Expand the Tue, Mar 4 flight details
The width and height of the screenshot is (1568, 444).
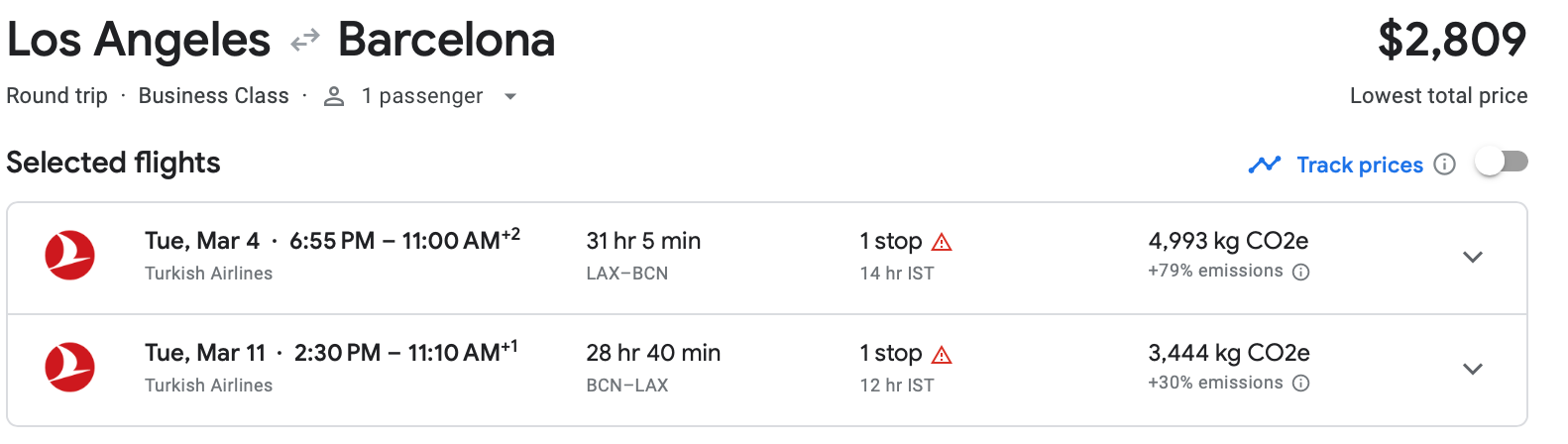[1473, 258]
